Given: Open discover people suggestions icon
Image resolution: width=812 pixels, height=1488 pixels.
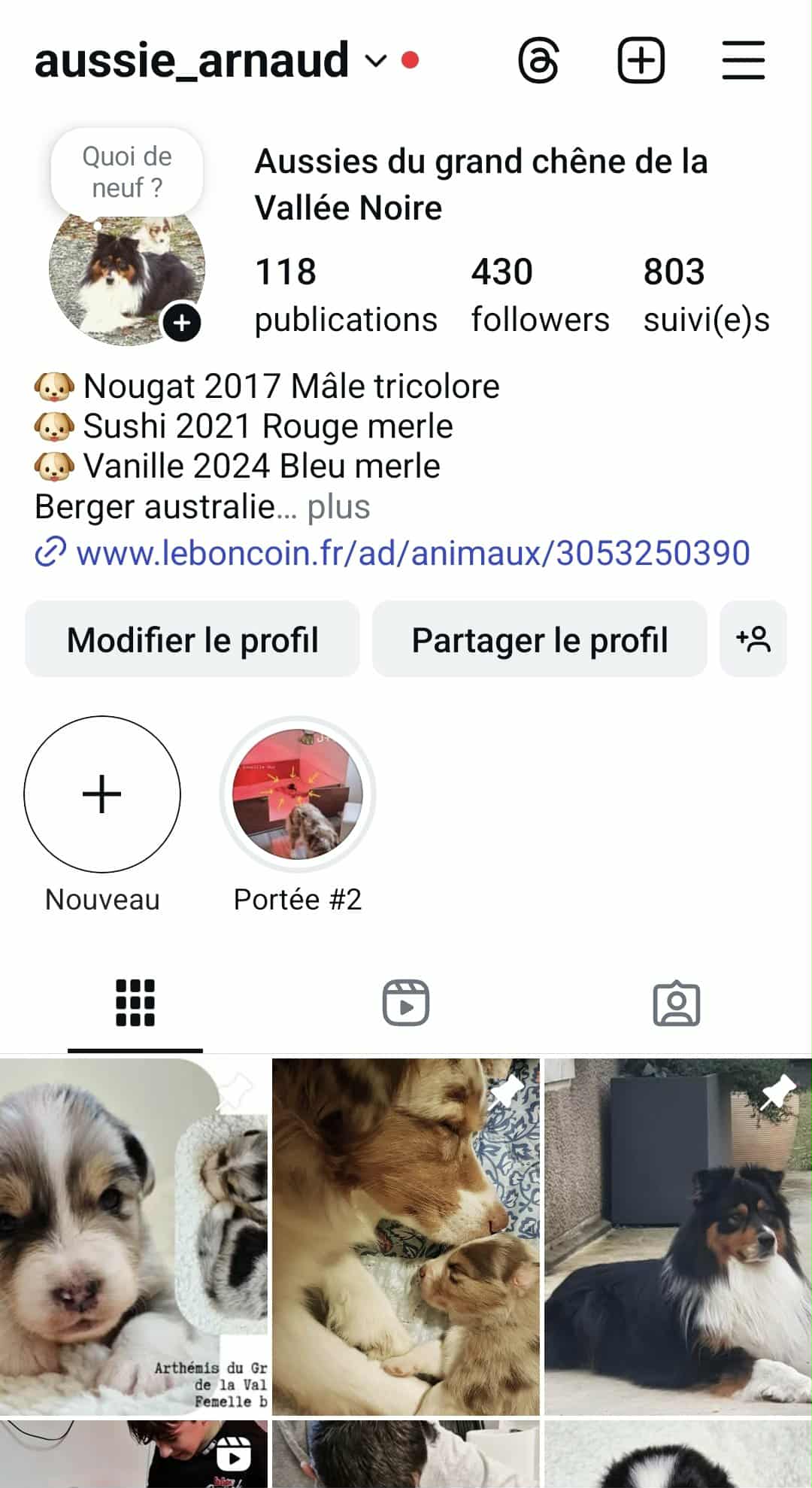Looking at the screenshot, I should pyautogui.click(x=753, y=639).
